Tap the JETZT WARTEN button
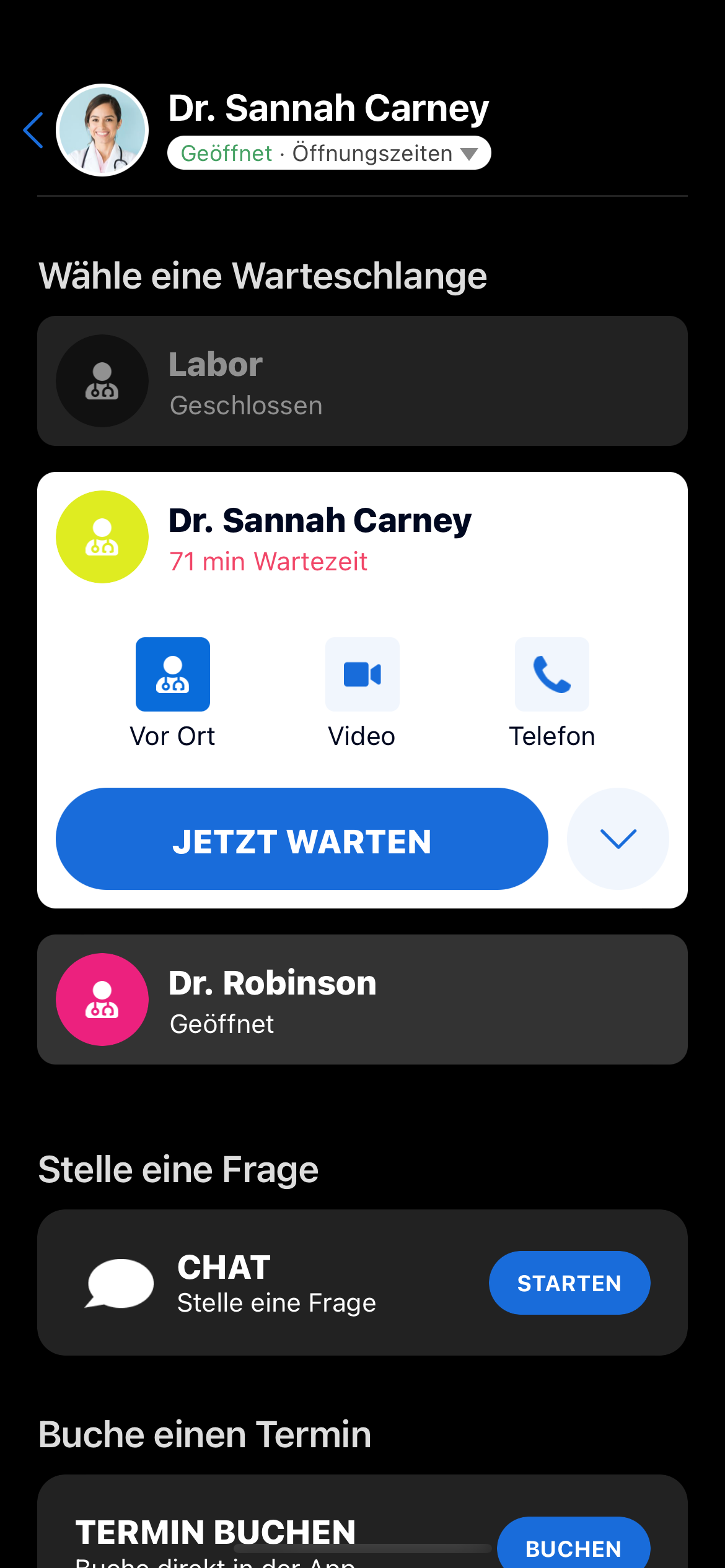 click(302, 839)
